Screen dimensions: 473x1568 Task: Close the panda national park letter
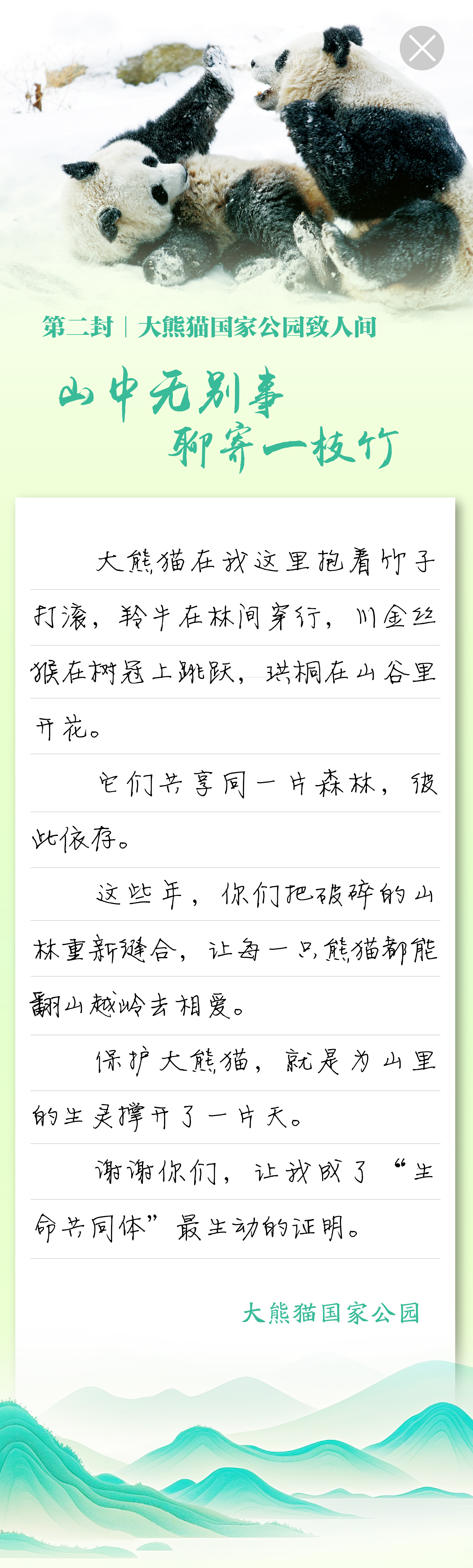422,48
